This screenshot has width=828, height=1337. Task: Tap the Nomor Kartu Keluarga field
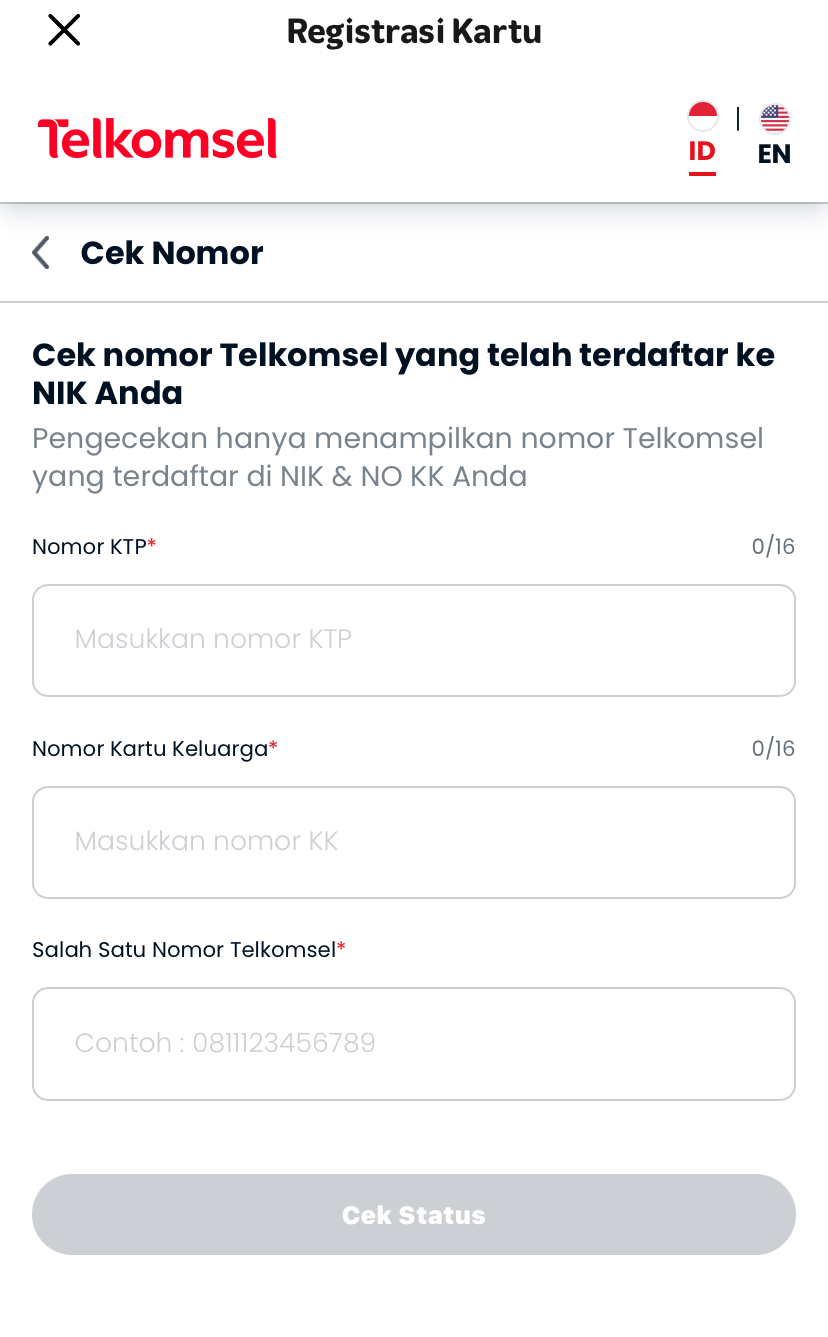tap(414, 842)
